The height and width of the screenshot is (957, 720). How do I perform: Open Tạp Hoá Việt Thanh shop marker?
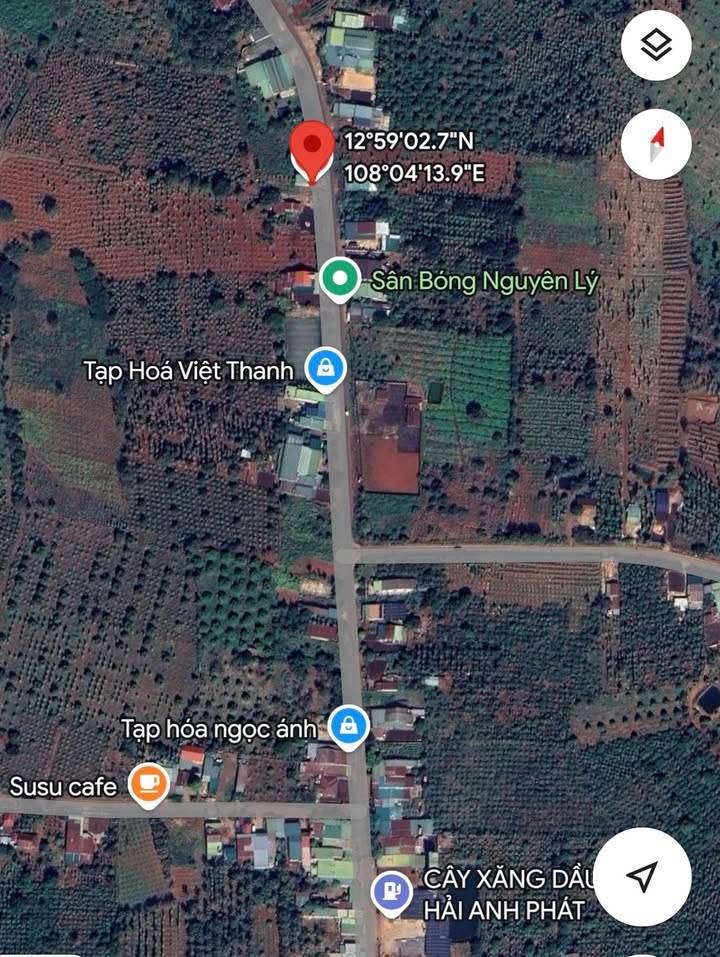coord(325,369)
